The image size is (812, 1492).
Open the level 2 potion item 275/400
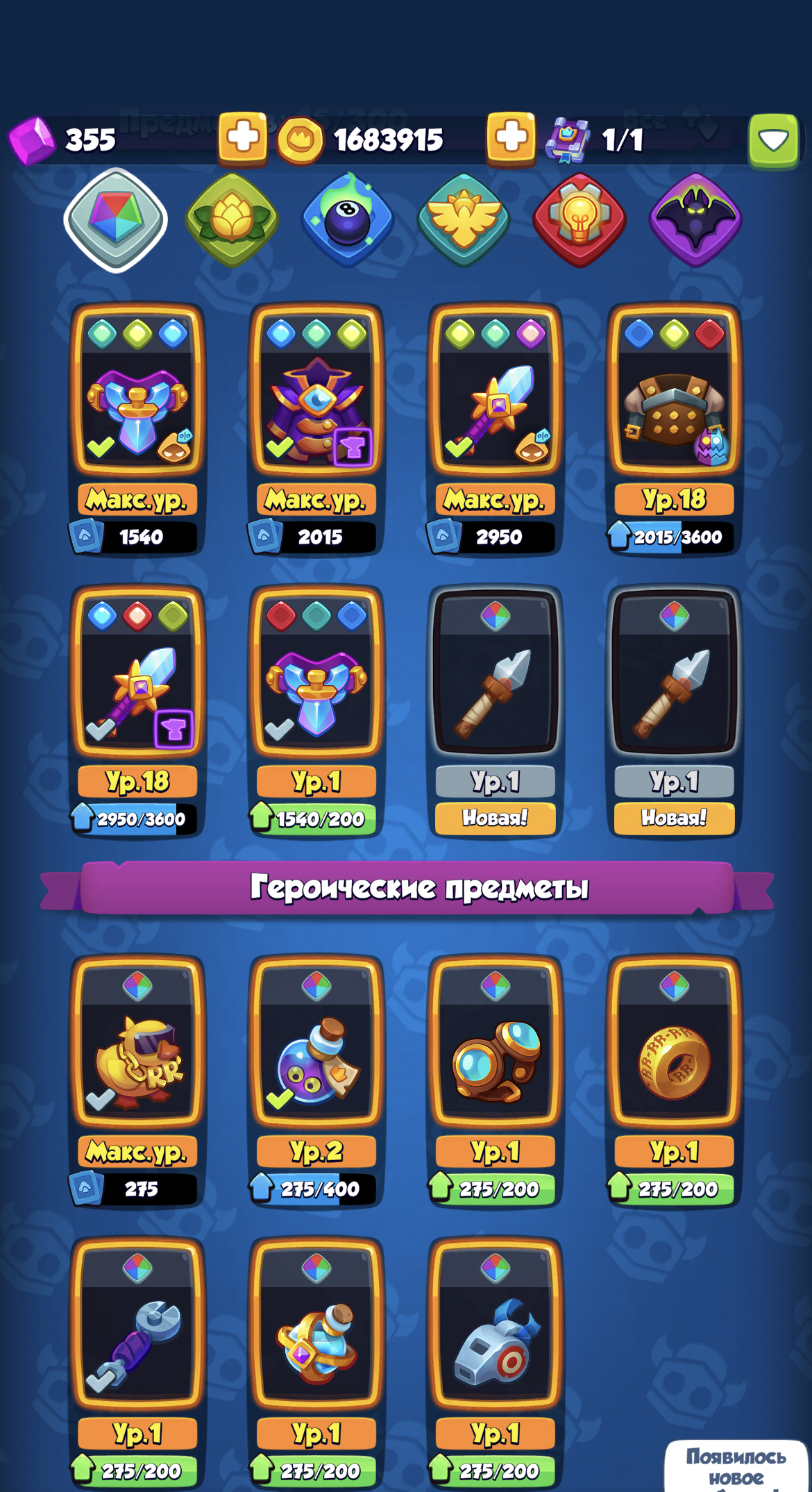(x=316, y=1081)
